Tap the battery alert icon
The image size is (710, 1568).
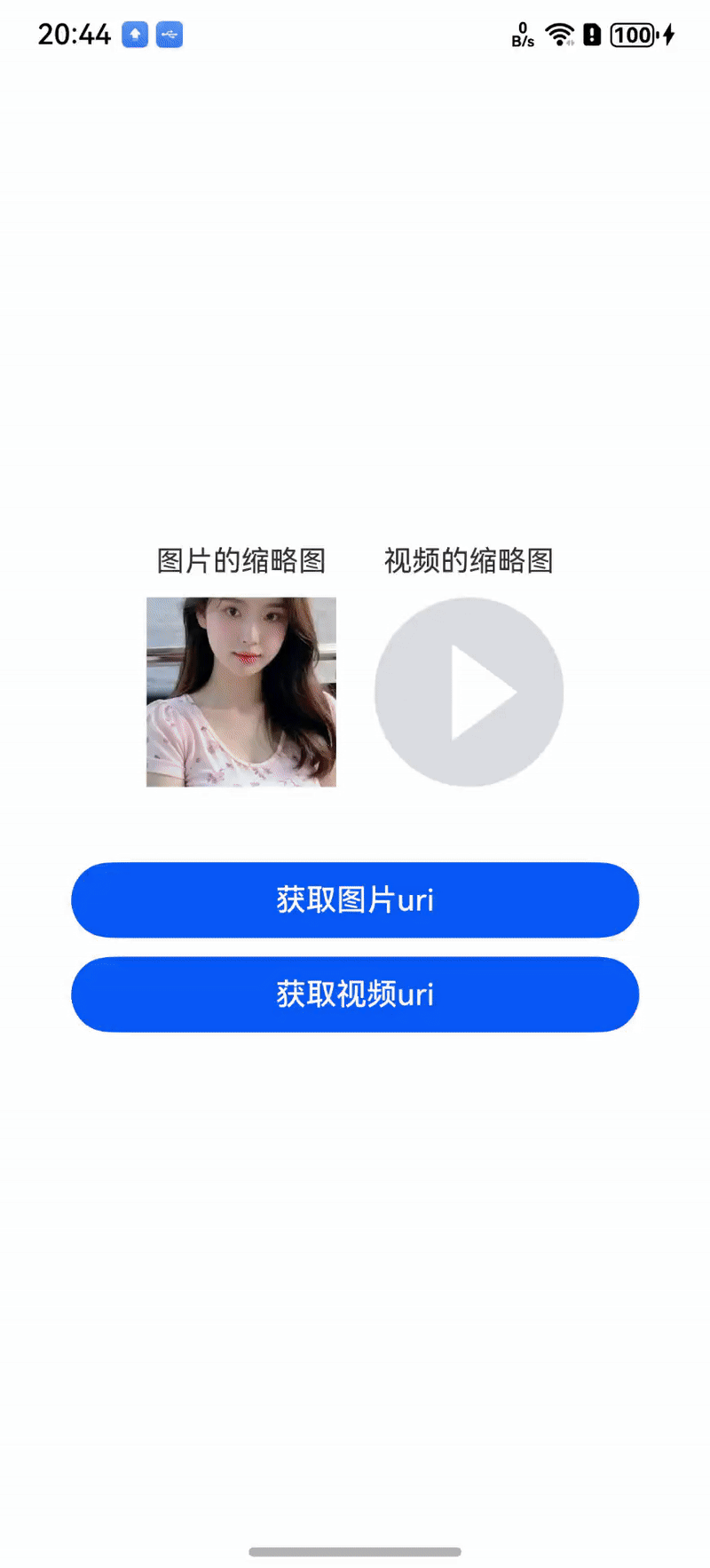coord(591,34)
